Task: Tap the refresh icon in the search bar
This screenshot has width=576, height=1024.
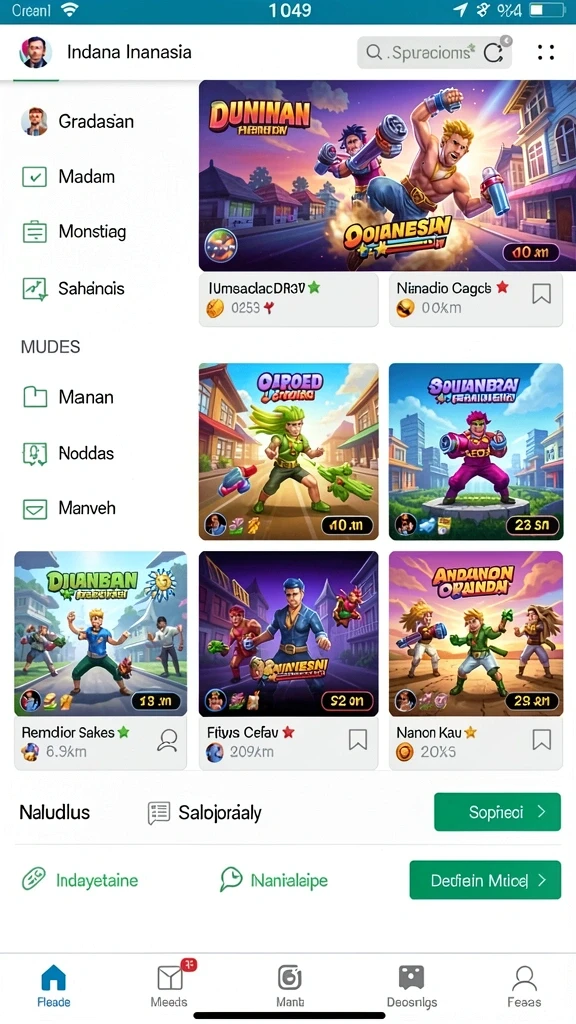Action: point(494,53)
